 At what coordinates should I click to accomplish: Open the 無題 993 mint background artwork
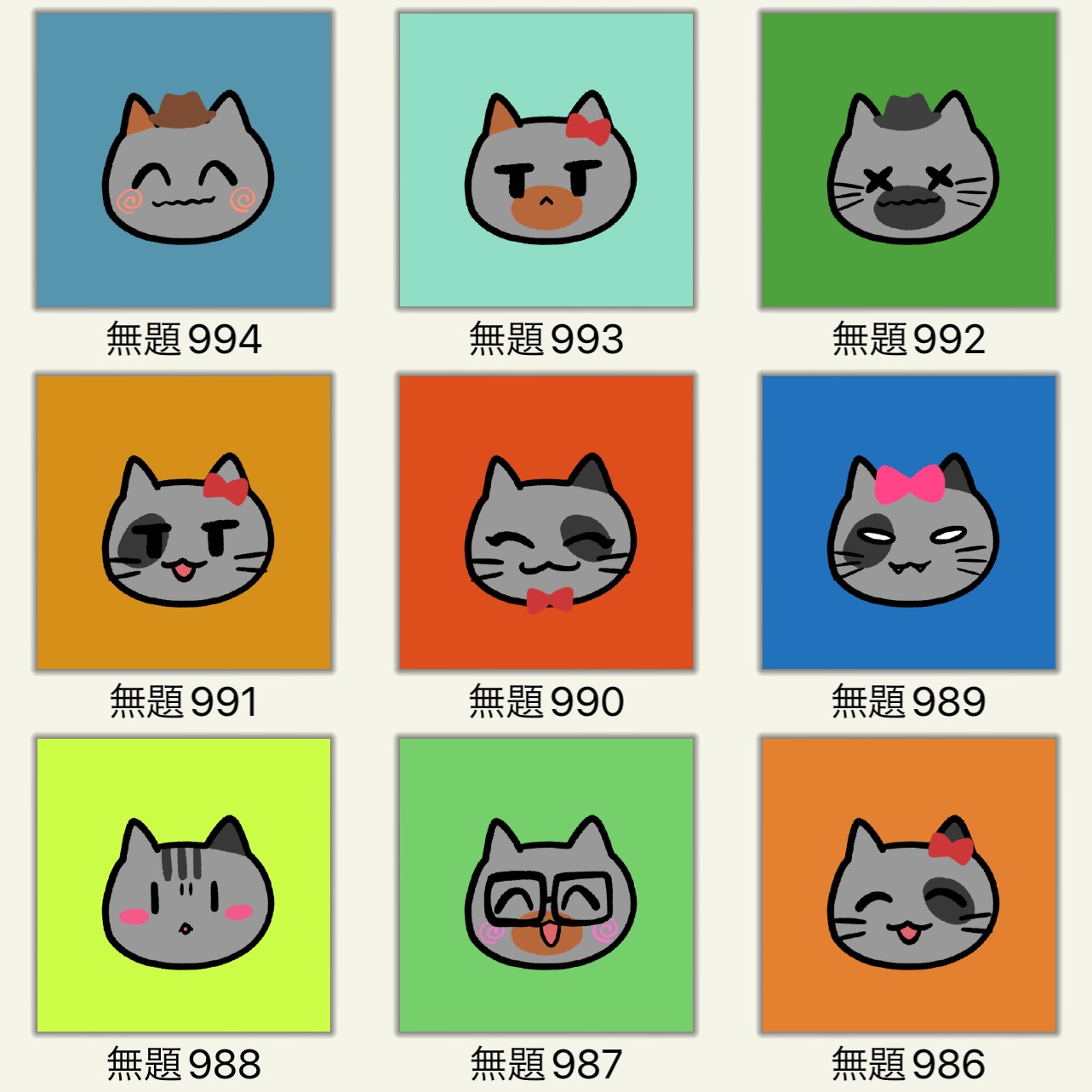[546, 160]
